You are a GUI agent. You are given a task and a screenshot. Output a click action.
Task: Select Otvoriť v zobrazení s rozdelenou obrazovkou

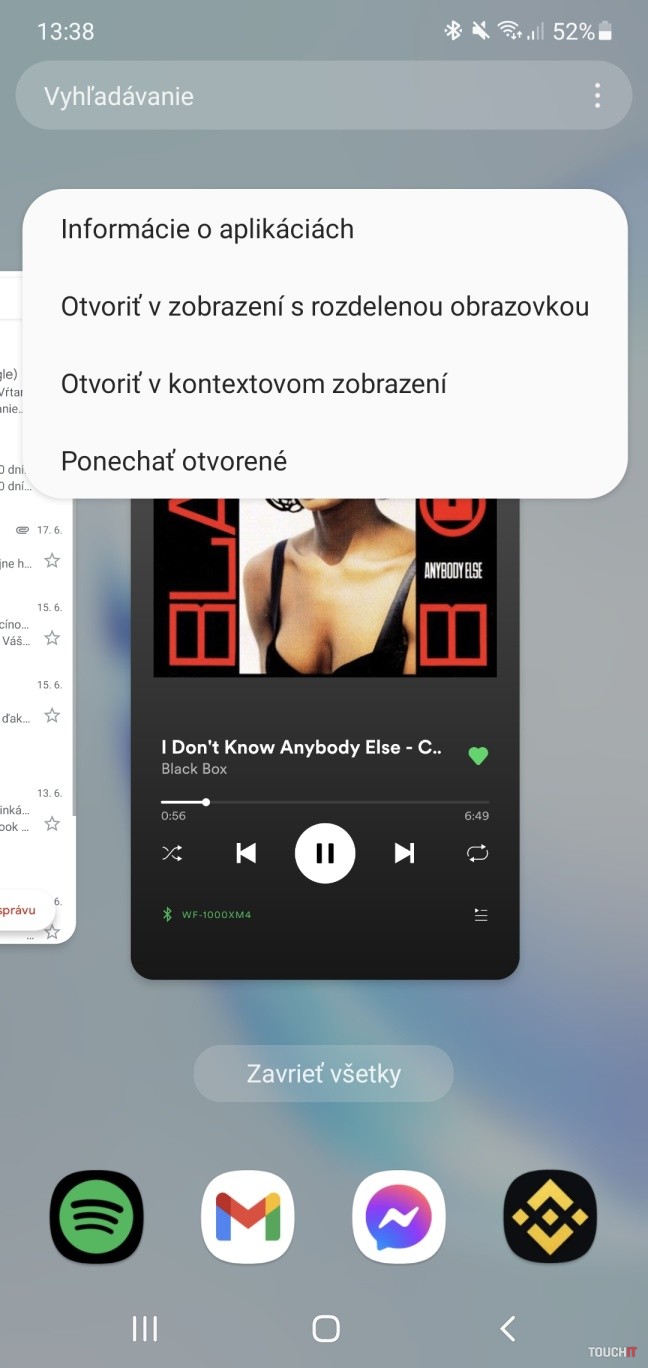(x=324, y=306)
